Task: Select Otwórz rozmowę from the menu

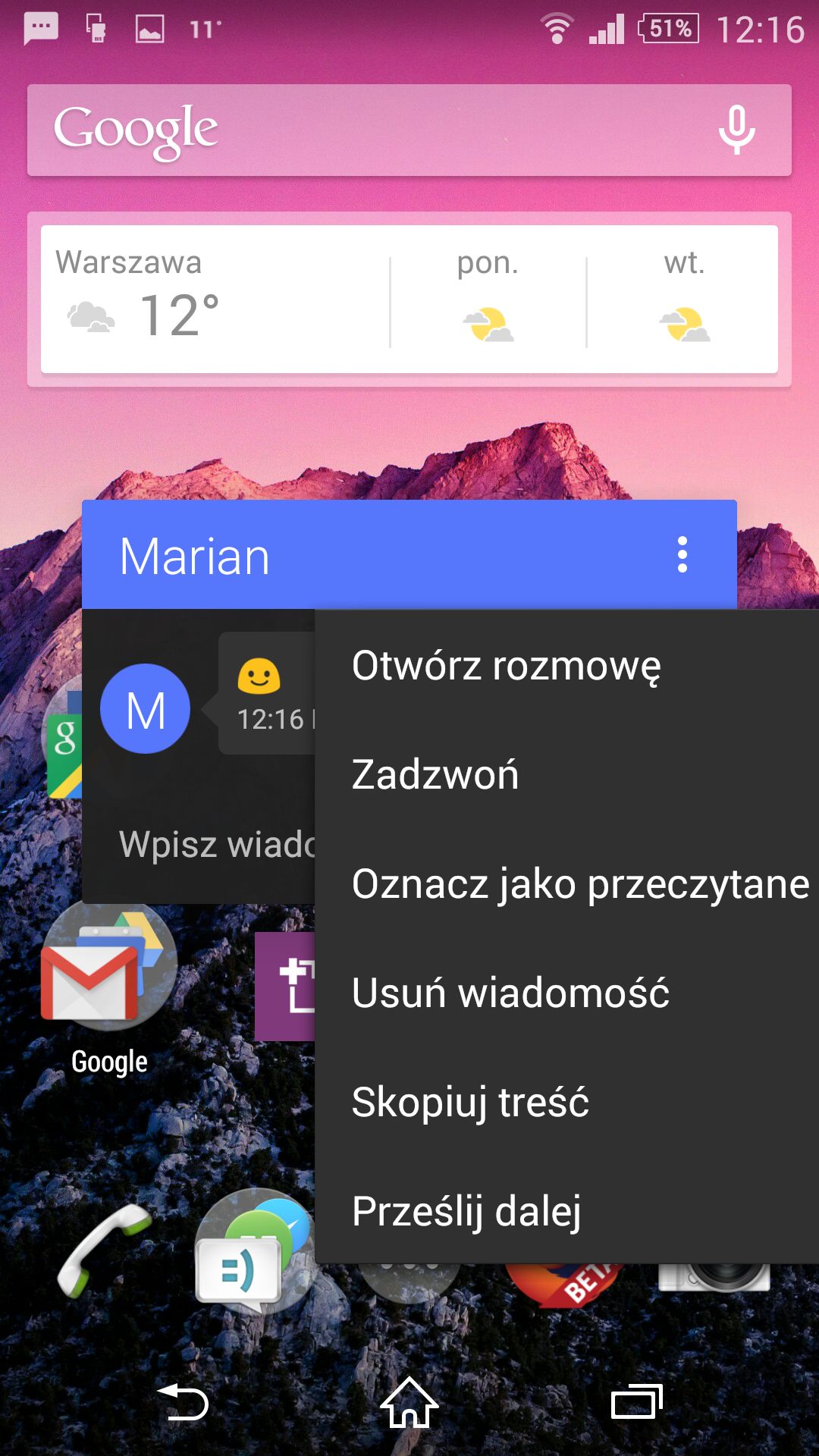Action: (566, 665)
